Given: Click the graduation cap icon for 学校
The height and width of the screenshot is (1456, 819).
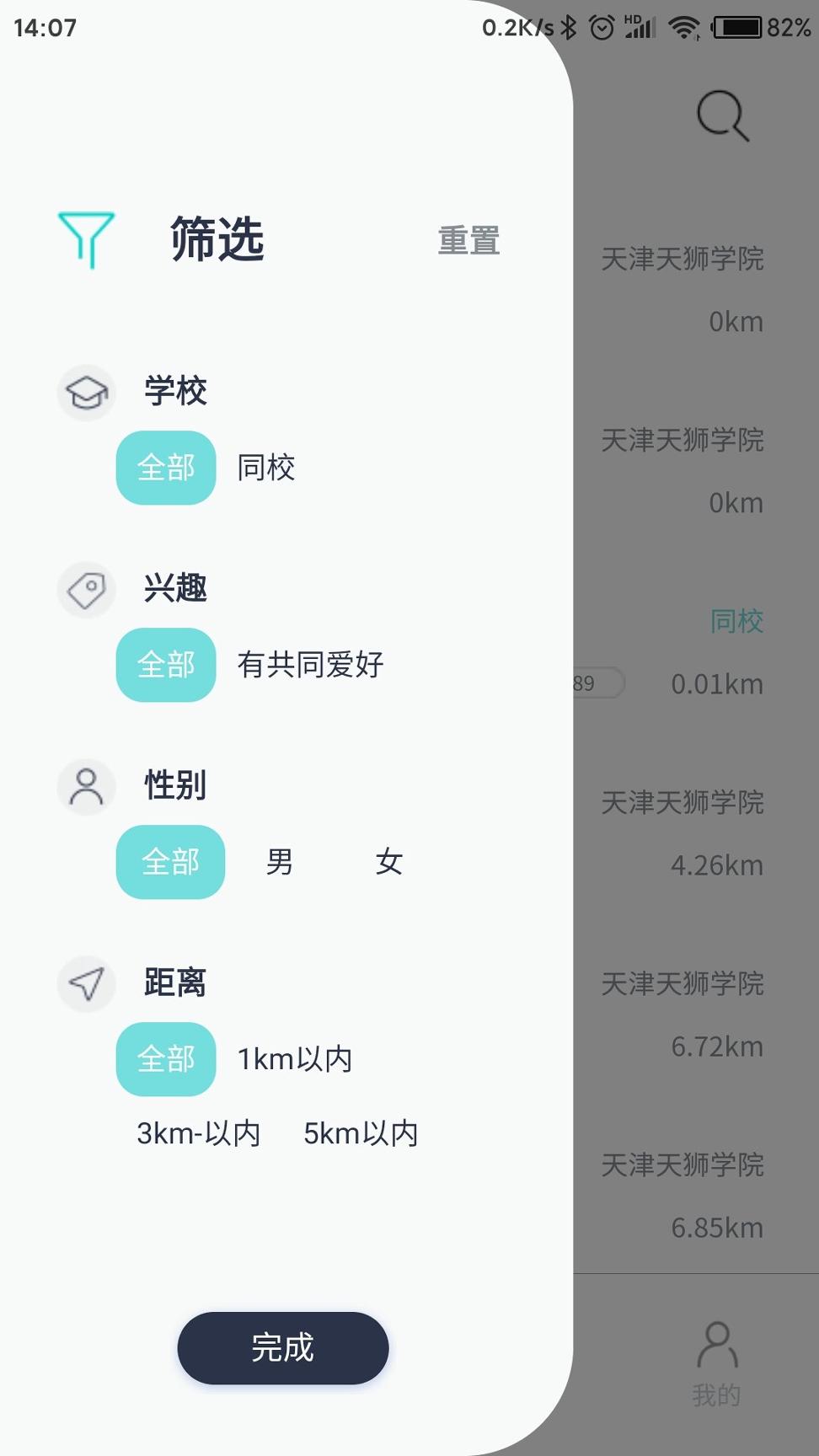Looking at the screenshot, I should [85, 392].
